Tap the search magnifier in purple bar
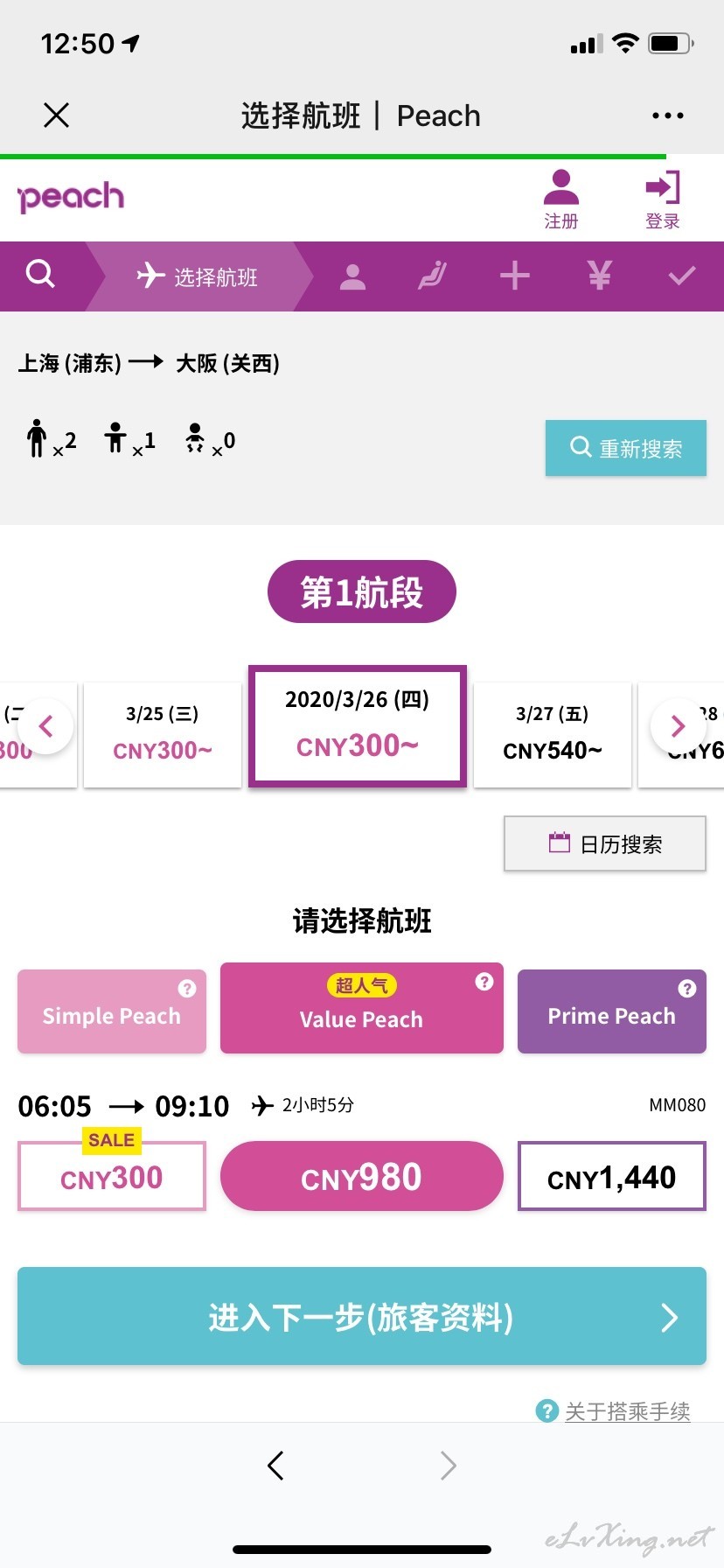 41,275
